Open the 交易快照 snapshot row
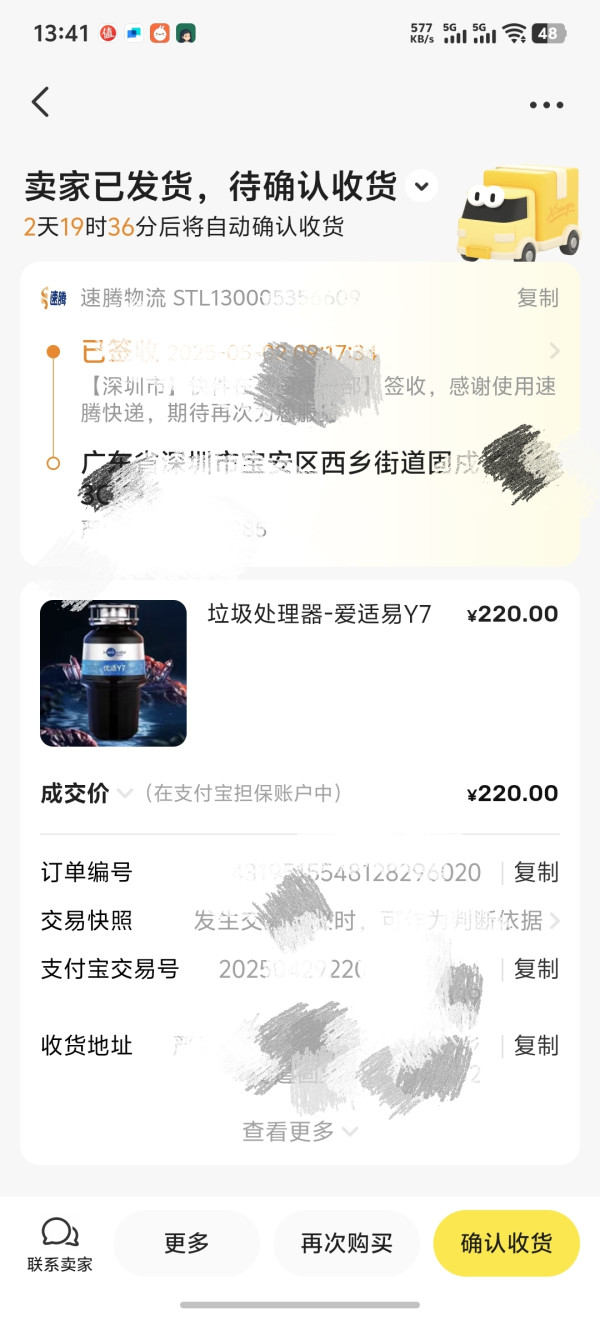The width and height of the screenshot is (600, 1320). (x=300, y=921)
